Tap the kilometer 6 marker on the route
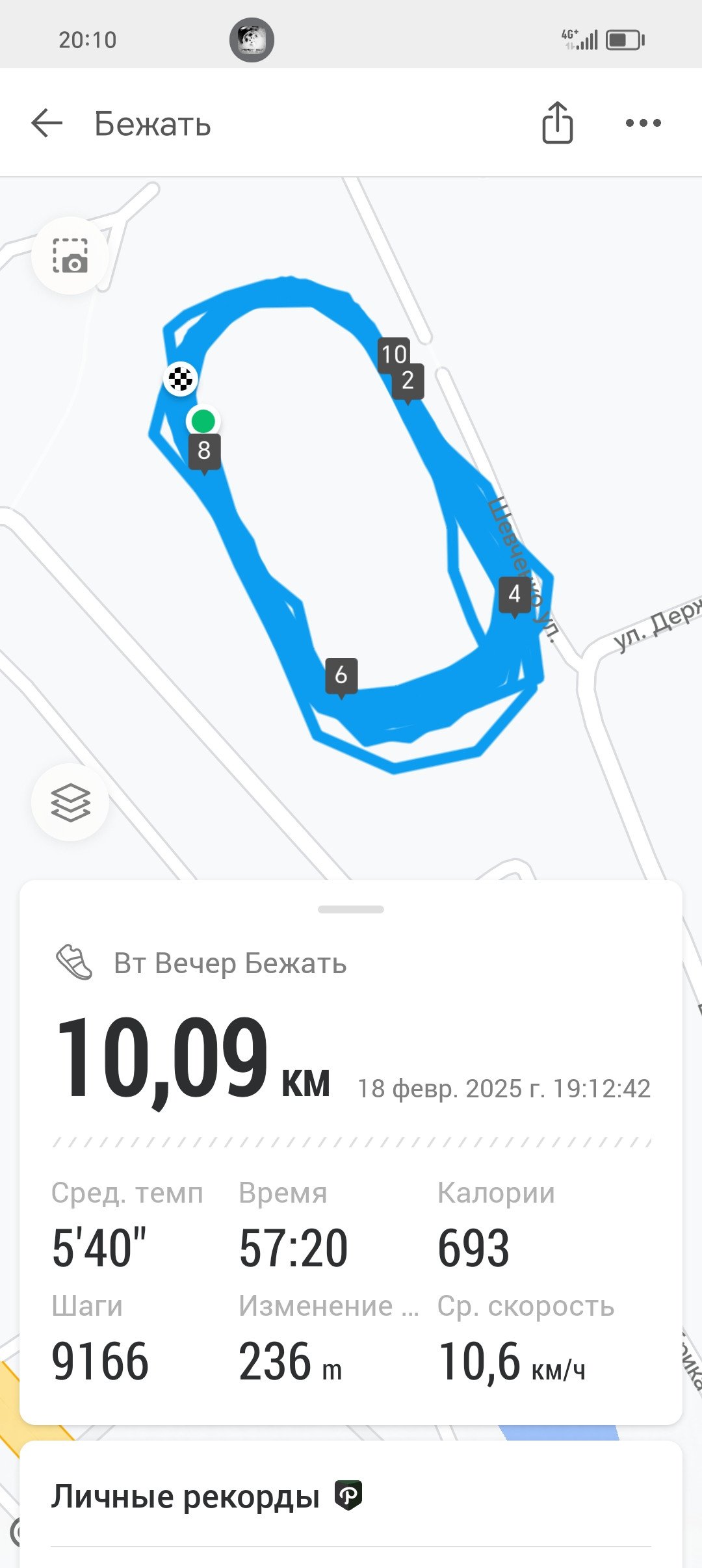 [x=341, y=675]
